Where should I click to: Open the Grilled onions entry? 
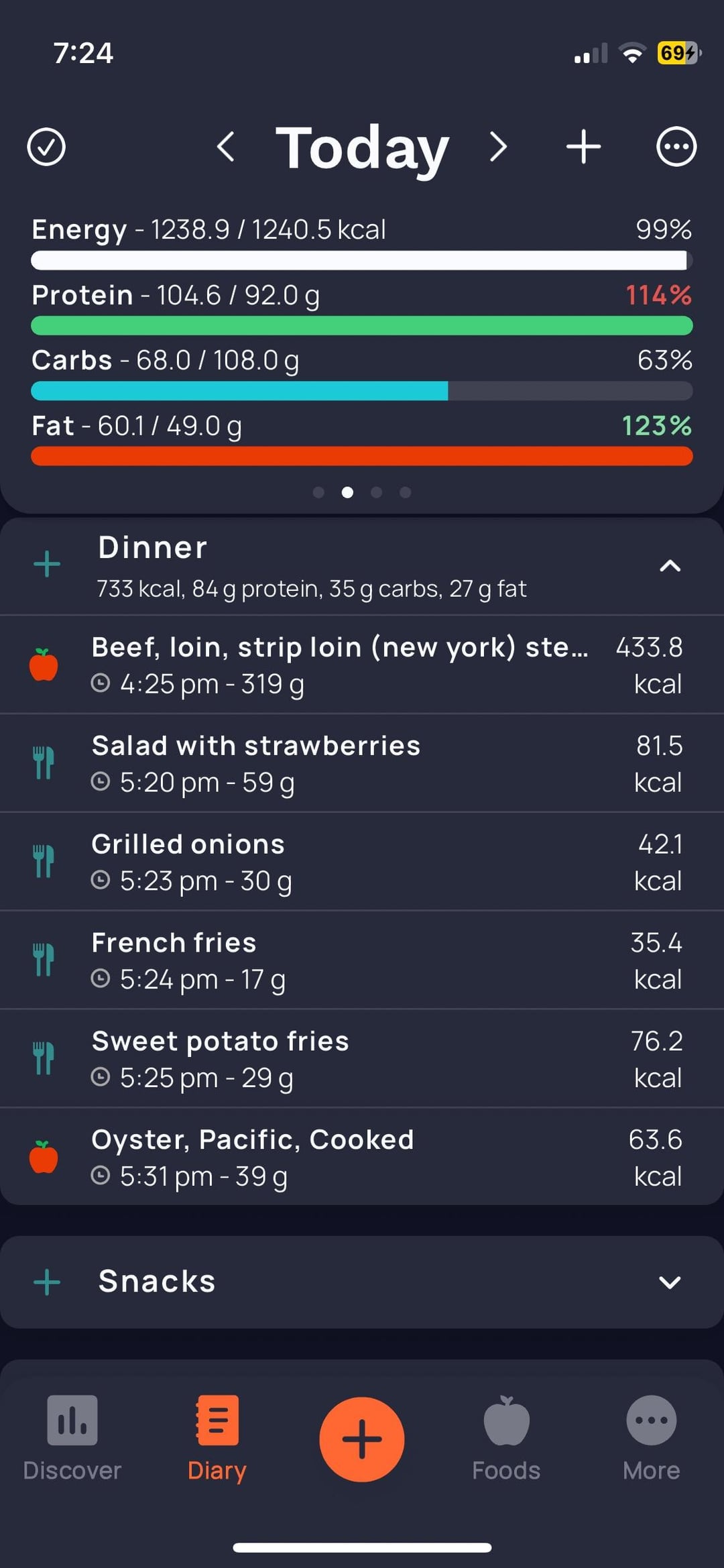362,862
